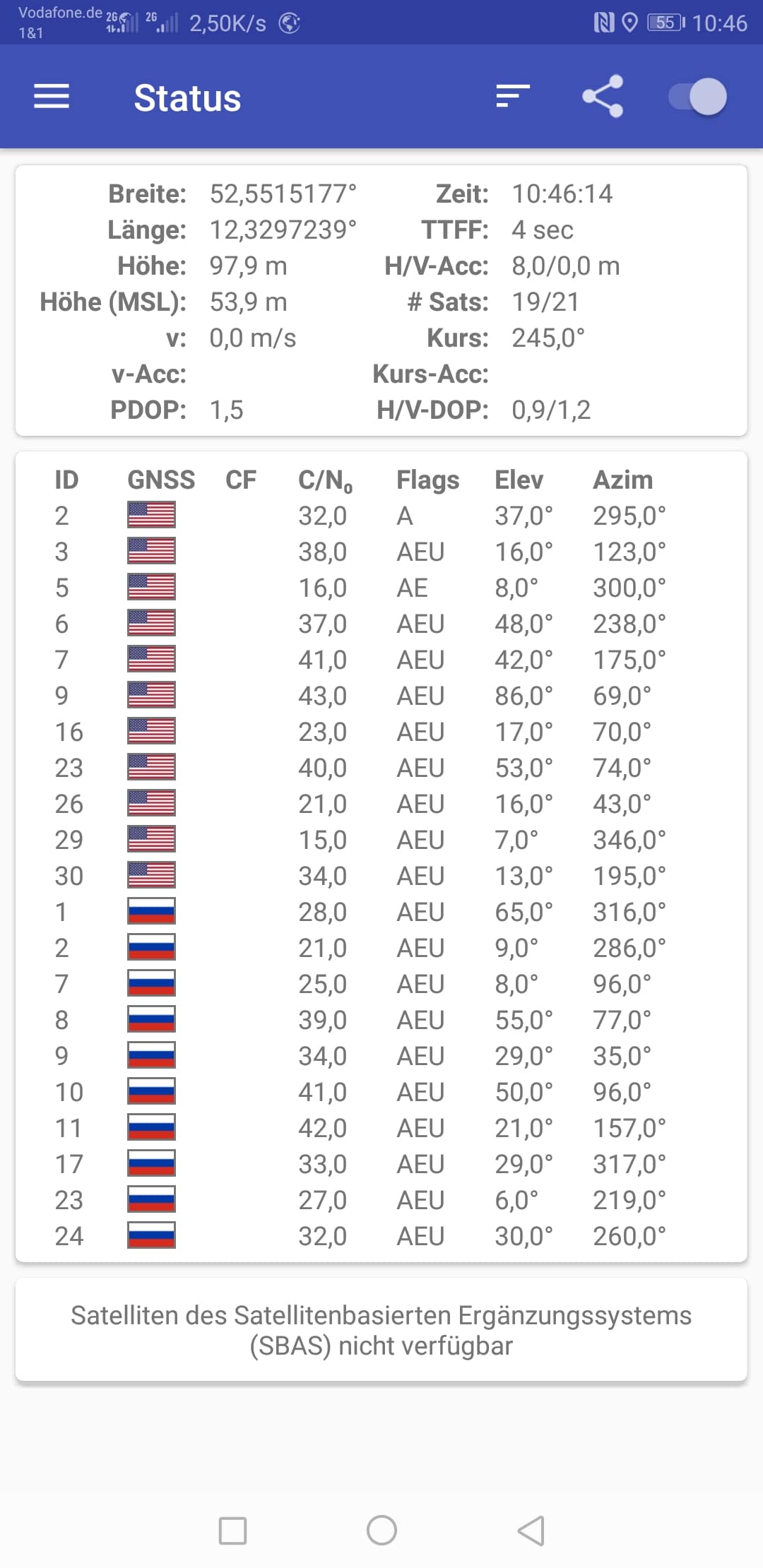Go back with the system back button
This screenshot has height=1568, width=763.
pyautogui.click(x=531, y=1531)
